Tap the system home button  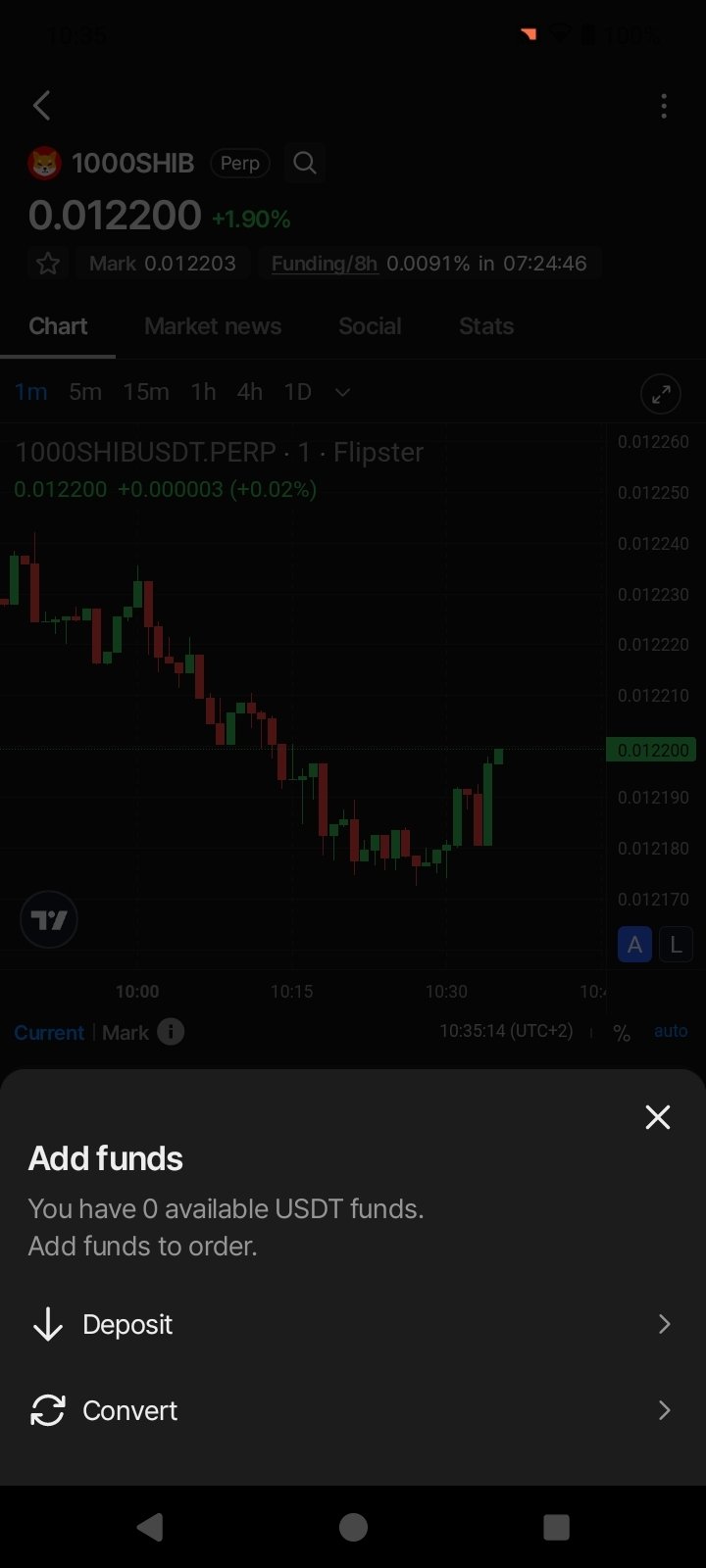353,1527
